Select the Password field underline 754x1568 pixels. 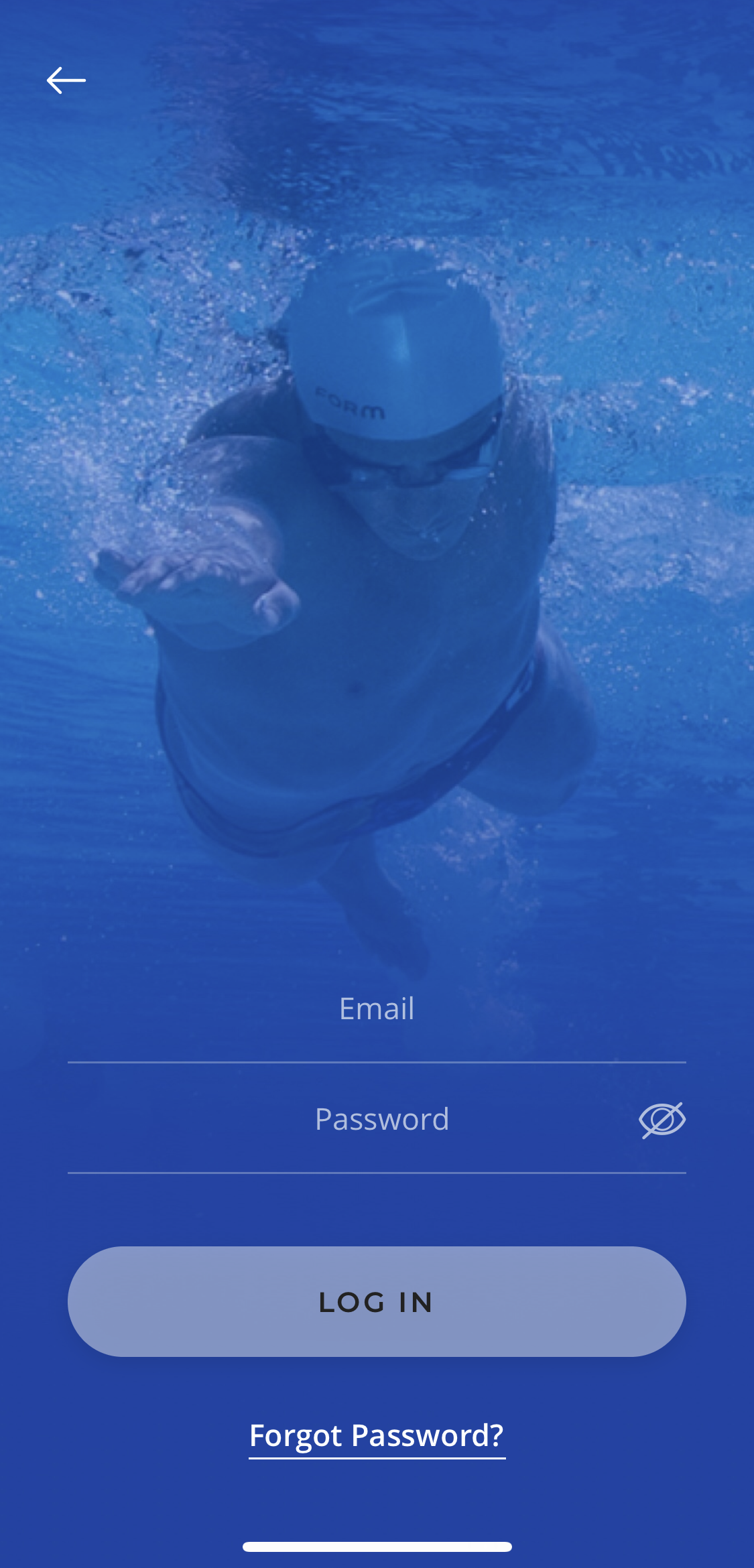click(376, 1171)
